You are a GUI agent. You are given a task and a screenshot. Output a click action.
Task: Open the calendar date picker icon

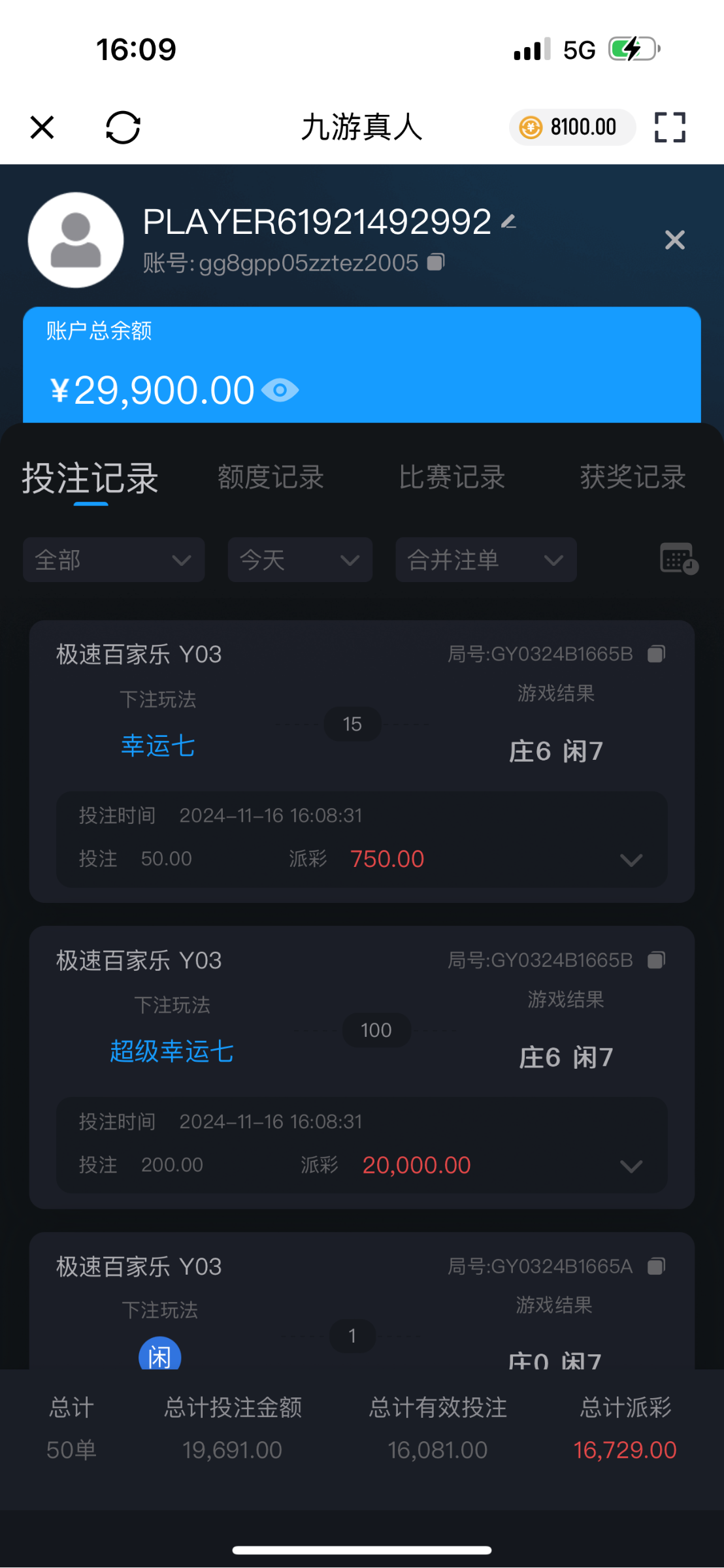click(x=679, y=559)
